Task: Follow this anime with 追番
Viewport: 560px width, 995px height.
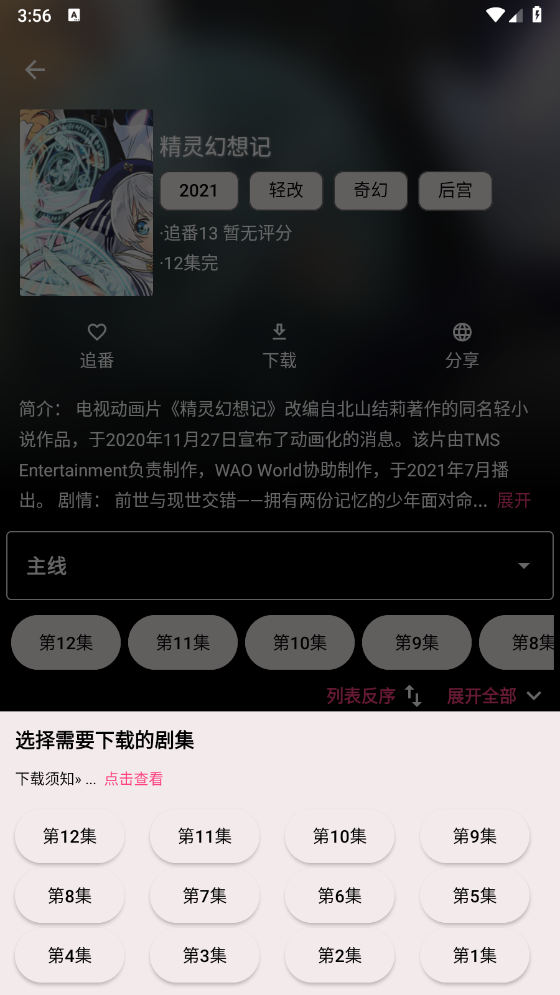Action: pyautogui.click(x=97, y=346)
